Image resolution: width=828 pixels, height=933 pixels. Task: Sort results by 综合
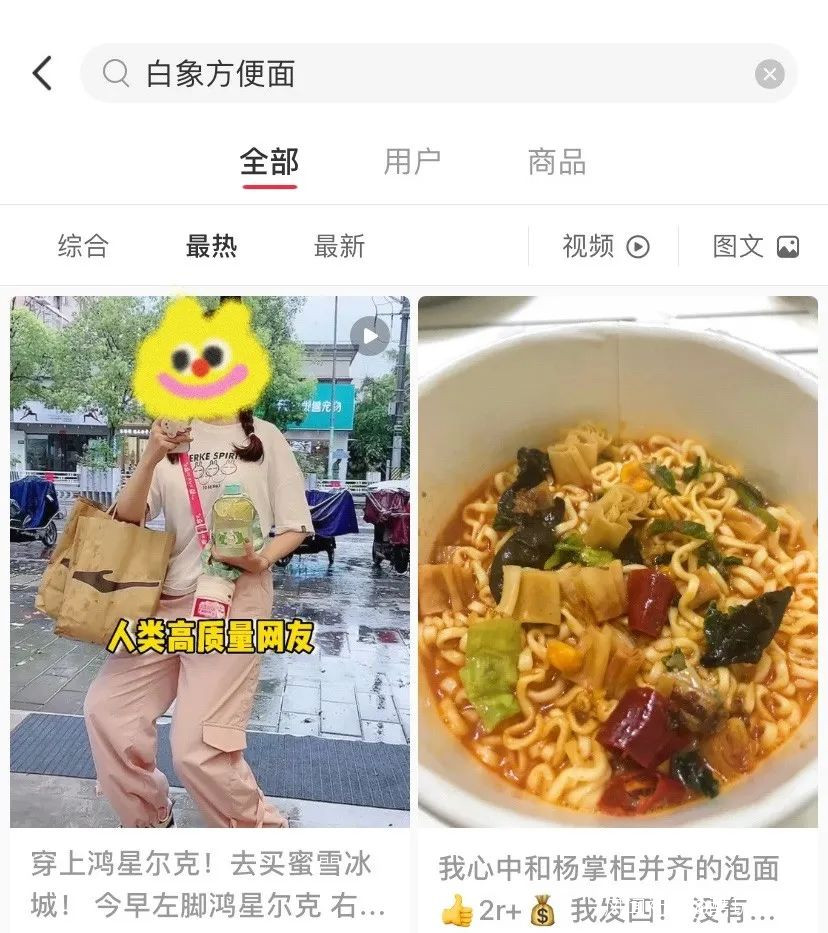point(83,246)
